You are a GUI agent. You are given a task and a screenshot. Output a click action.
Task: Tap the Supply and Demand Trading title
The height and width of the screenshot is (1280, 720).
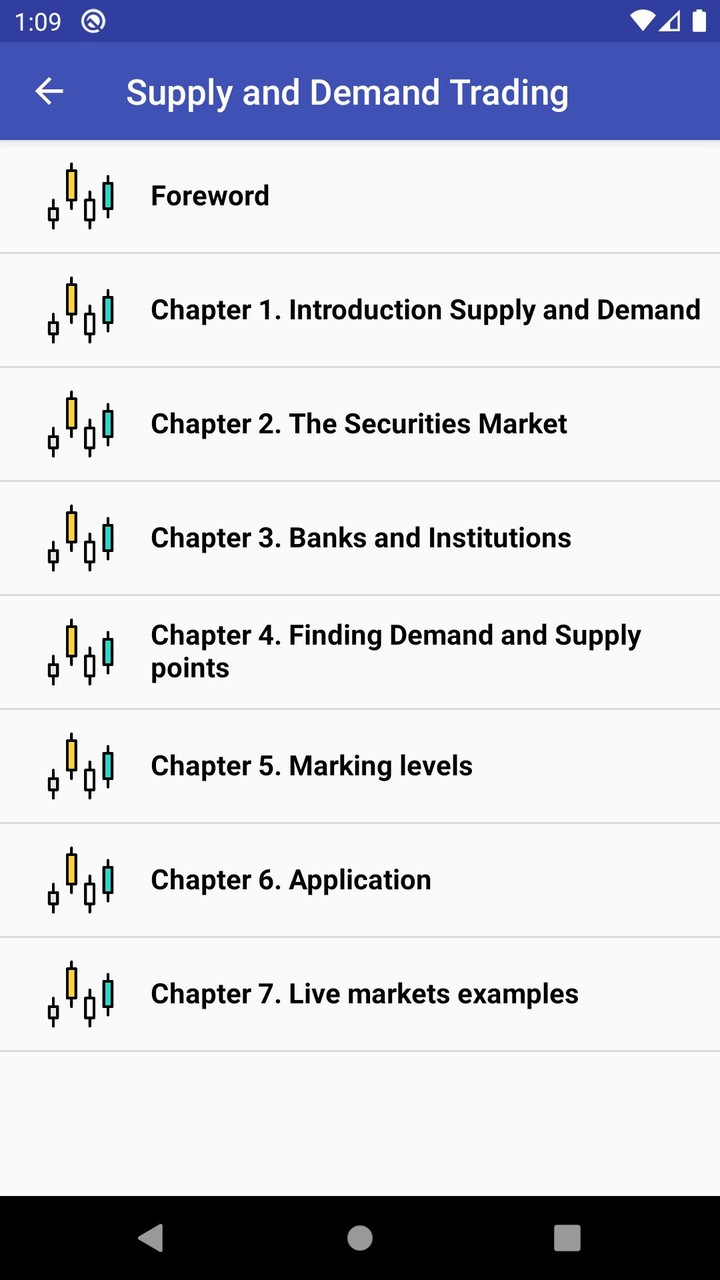pos(347,91)
